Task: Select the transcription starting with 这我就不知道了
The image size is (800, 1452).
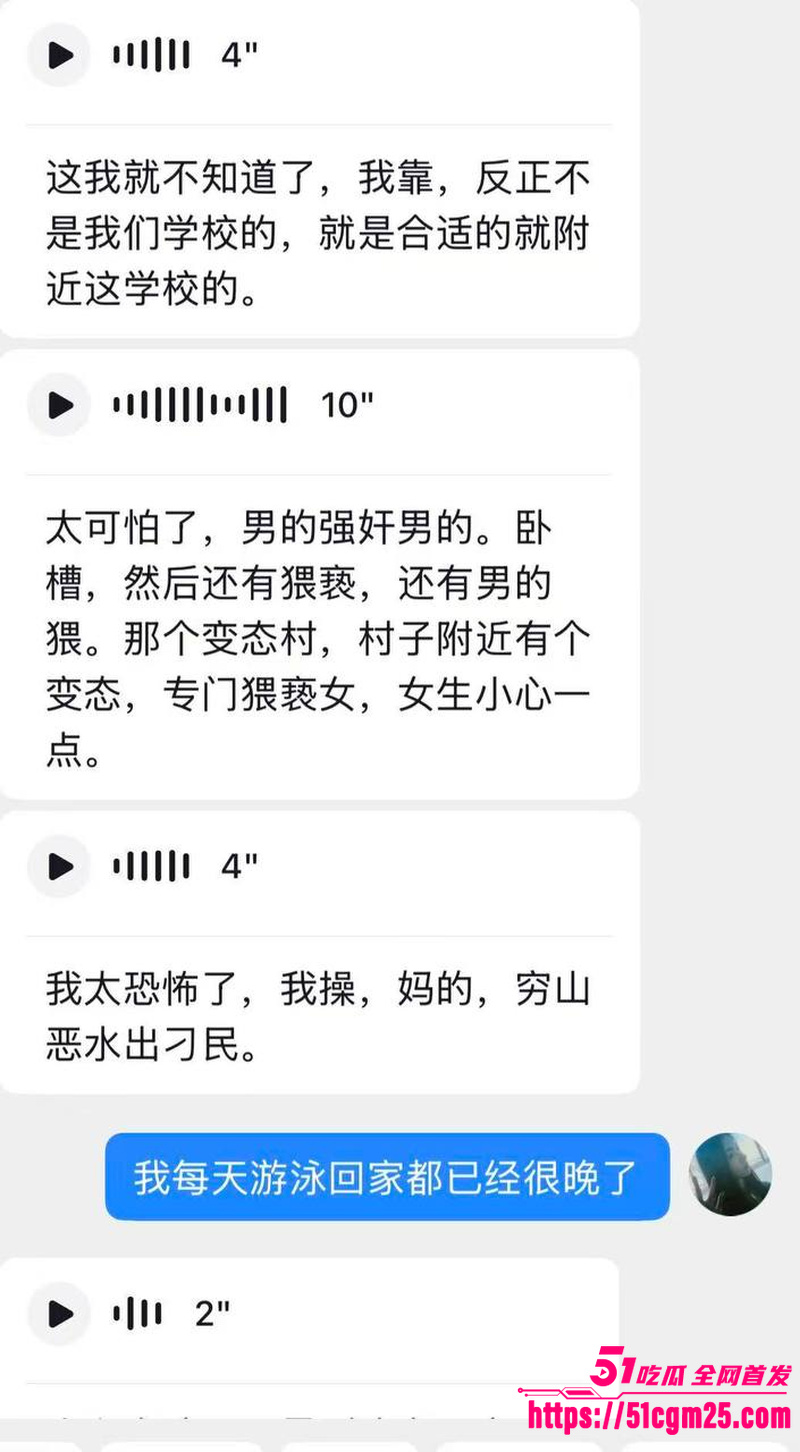Action: (x=318, y=232)
